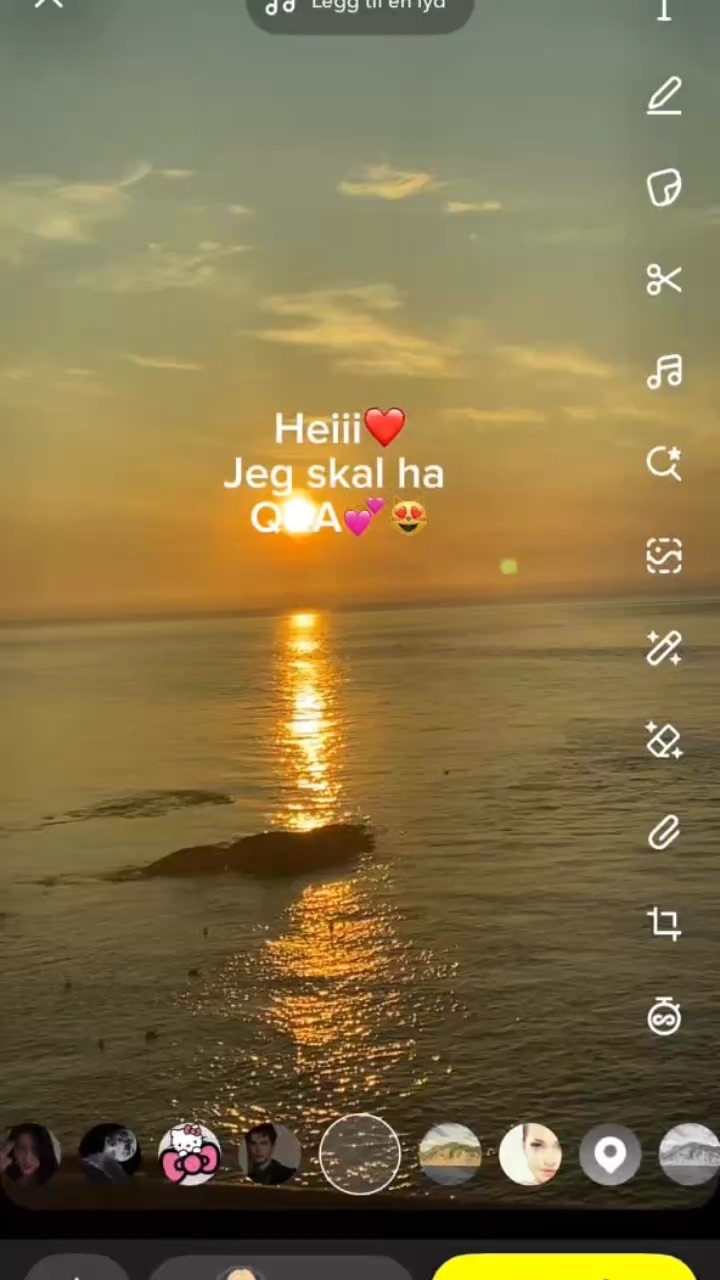Close the snap editor
Viewport: 720px width, 1280px height.
point(47,5)
